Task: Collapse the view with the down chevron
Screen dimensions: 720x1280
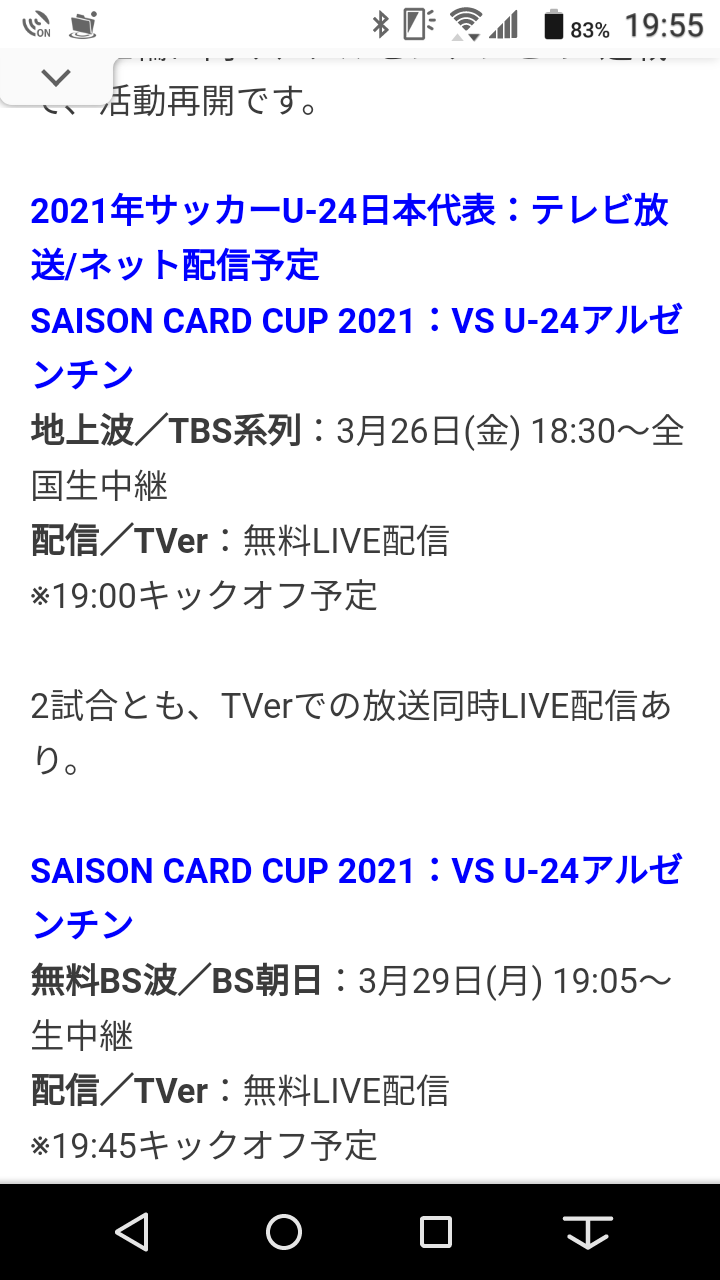Action: coord(56,77)
